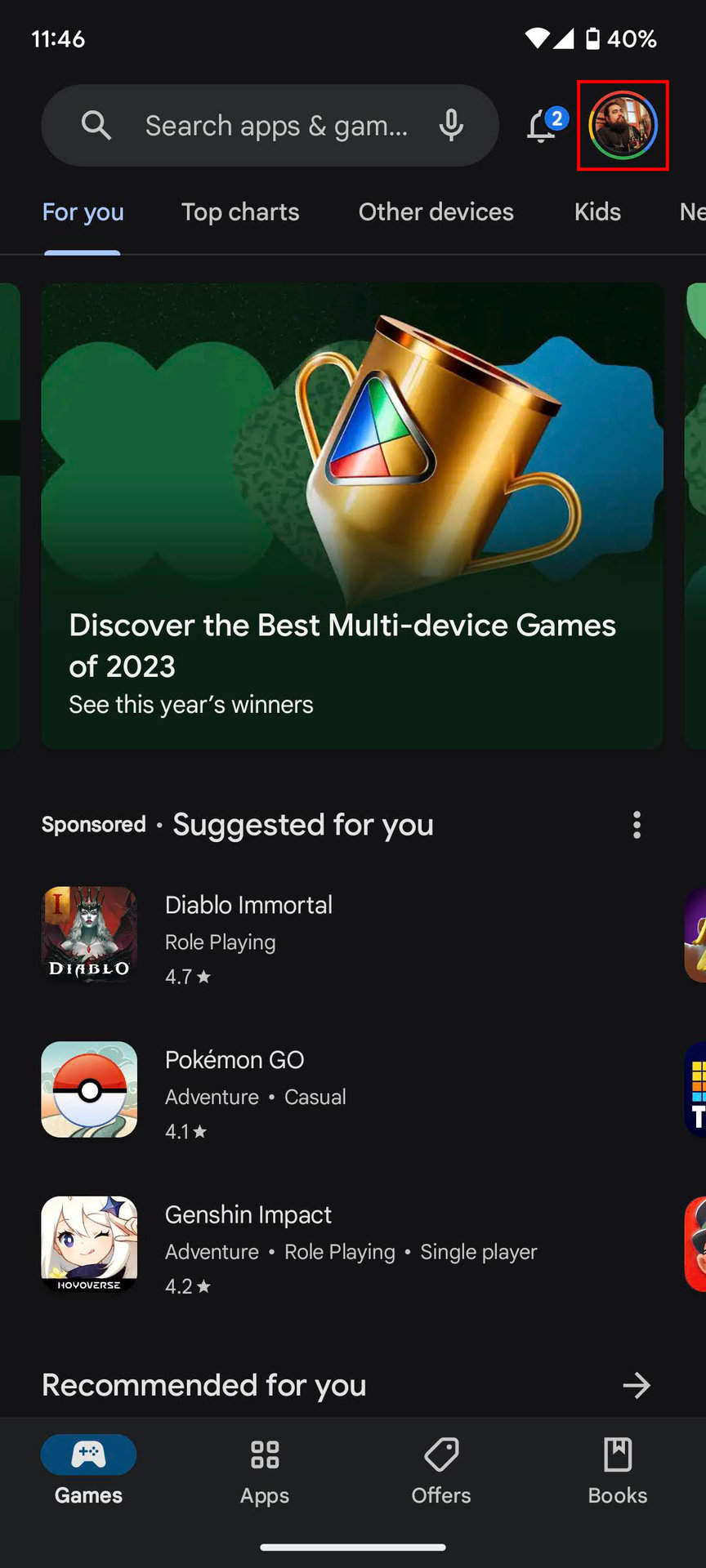Image resolution: width=706 pixels, height=1568 pixels.
Task: Select the For you tab
Action: click(x=83, y=212)
